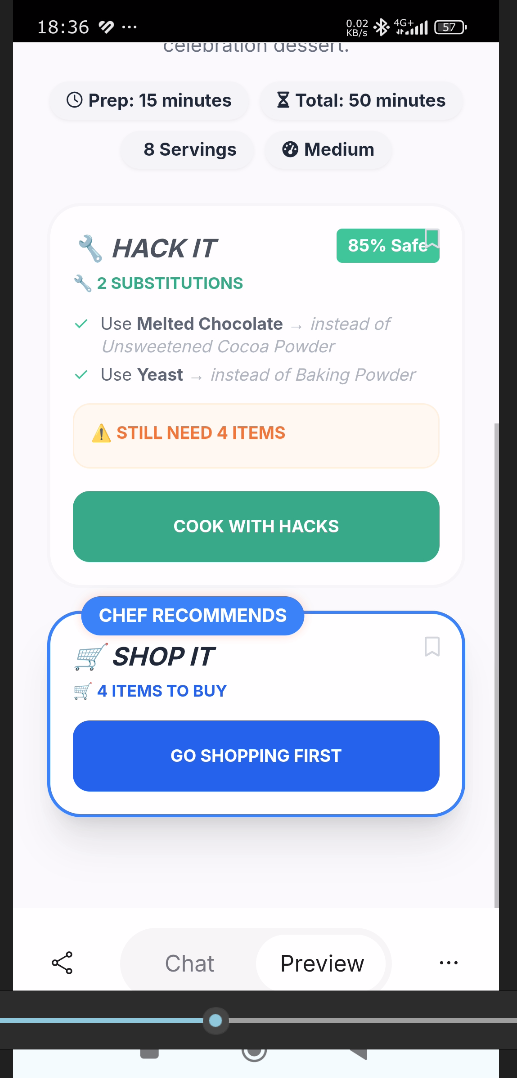
Task: Switch to the Chat tab
Action: click(x=189, y=963)
